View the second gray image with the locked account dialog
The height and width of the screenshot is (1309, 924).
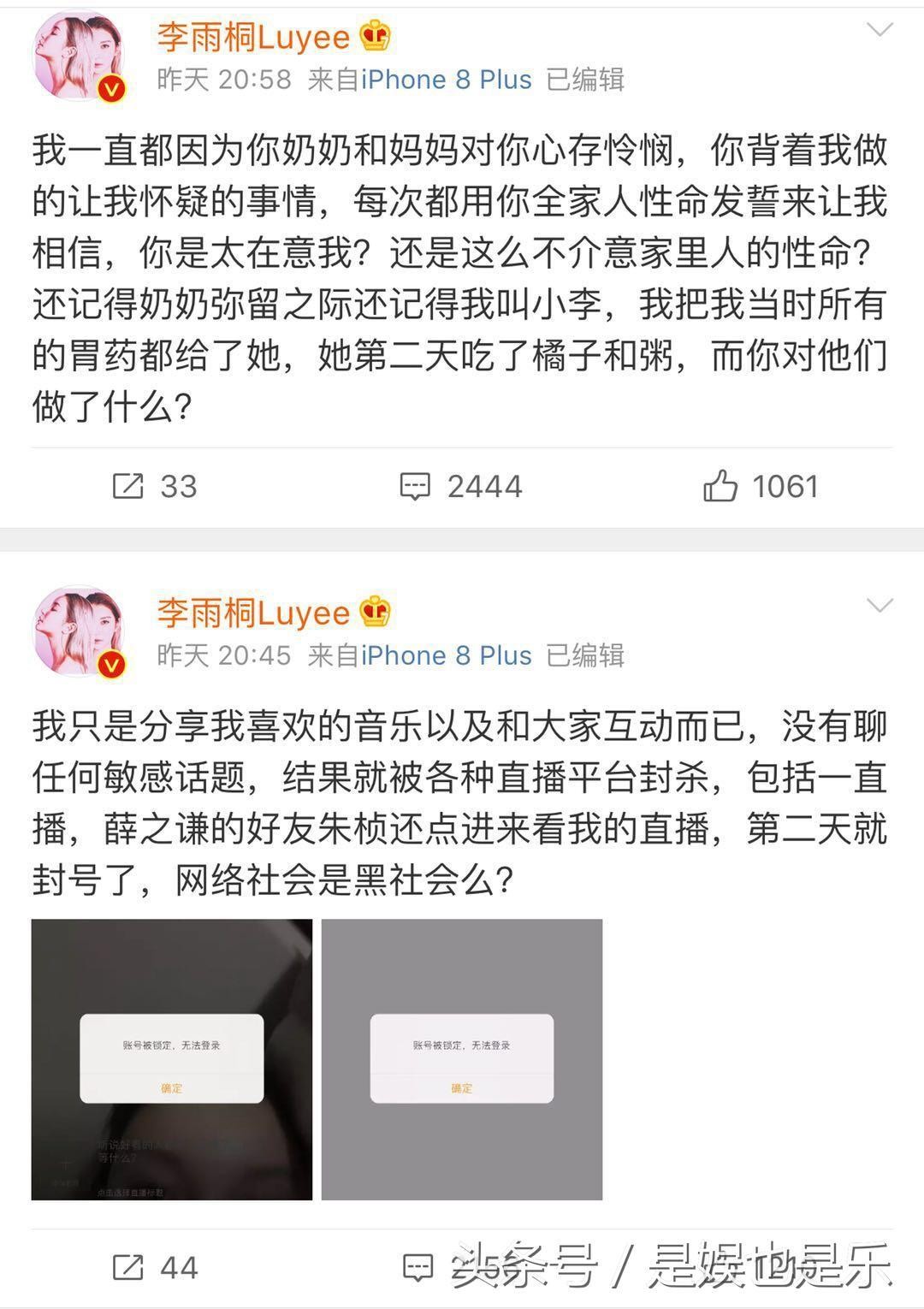(462, 1059)
